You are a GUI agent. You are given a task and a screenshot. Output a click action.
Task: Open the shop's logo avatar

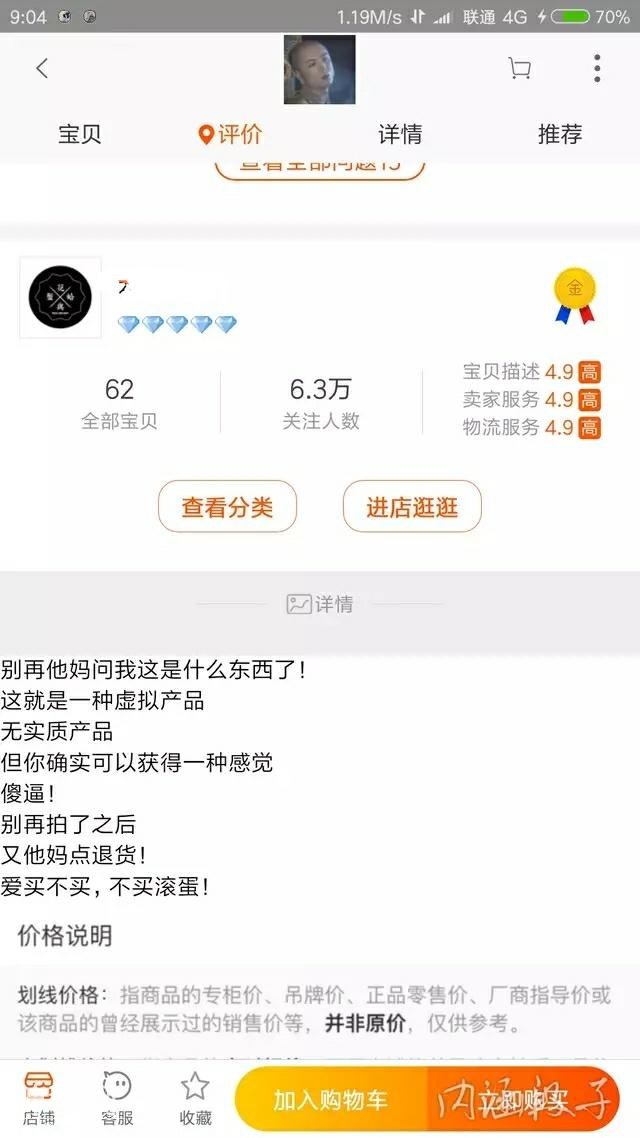pyautogui.click(x=60, y=298)
